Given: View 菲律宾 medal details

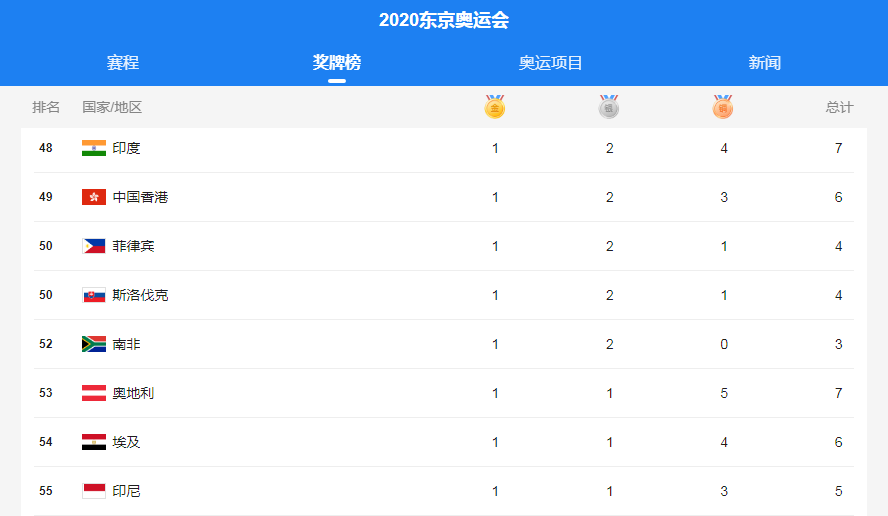Looking at the screenshot, I should [x=133, y=246].
